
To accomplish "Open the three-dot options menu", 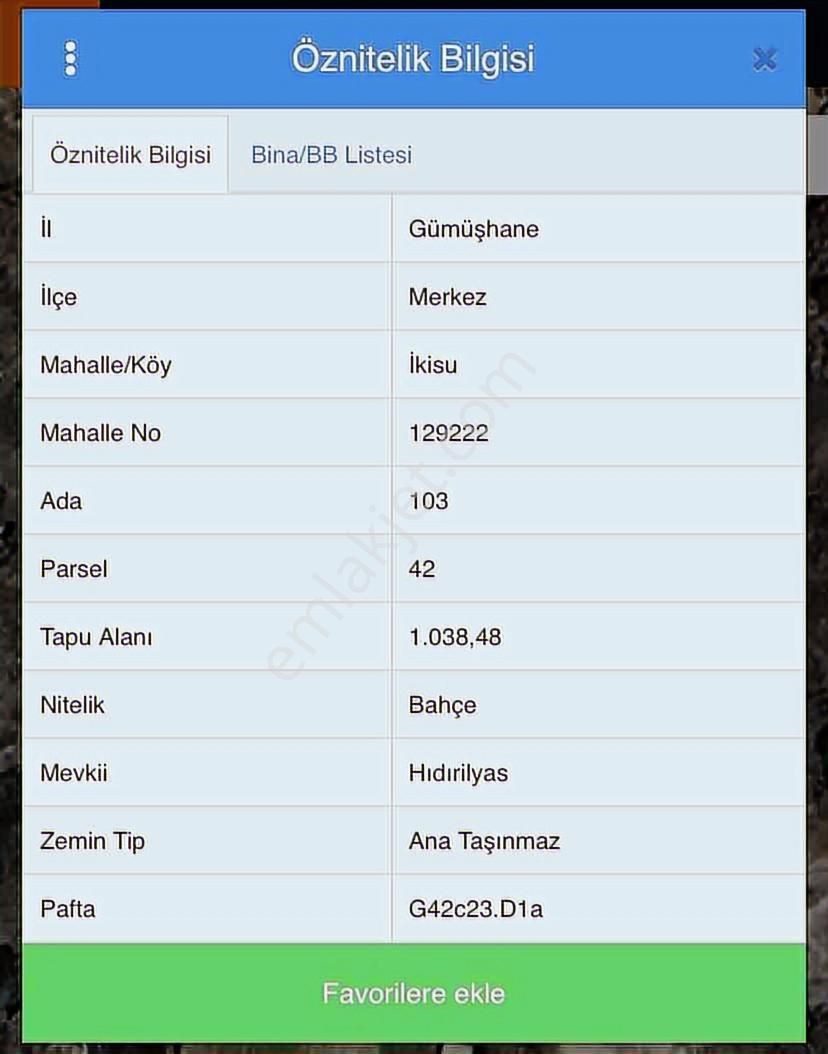I will coord(69,58).
